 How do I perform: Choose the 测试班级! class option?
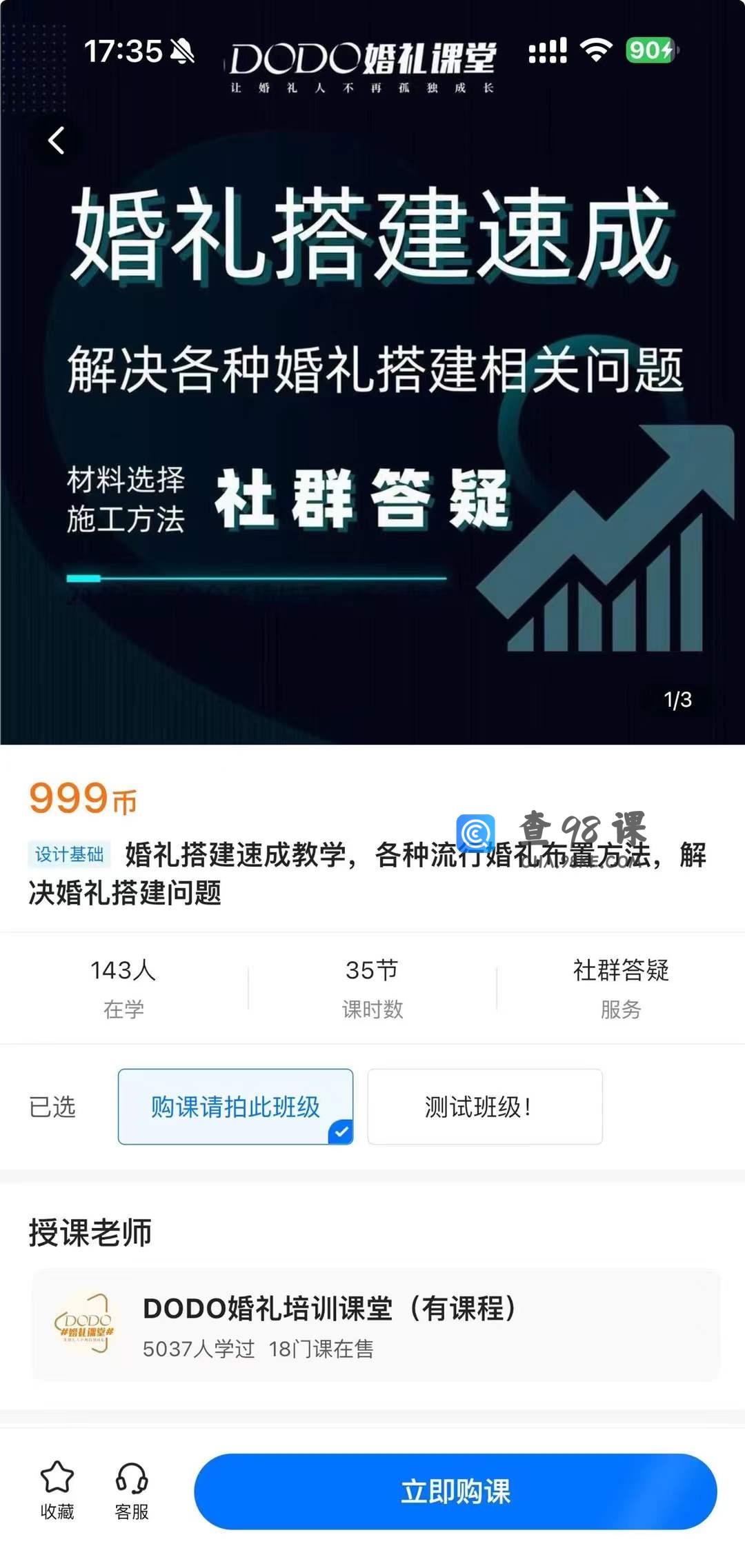pos(484,1107)
